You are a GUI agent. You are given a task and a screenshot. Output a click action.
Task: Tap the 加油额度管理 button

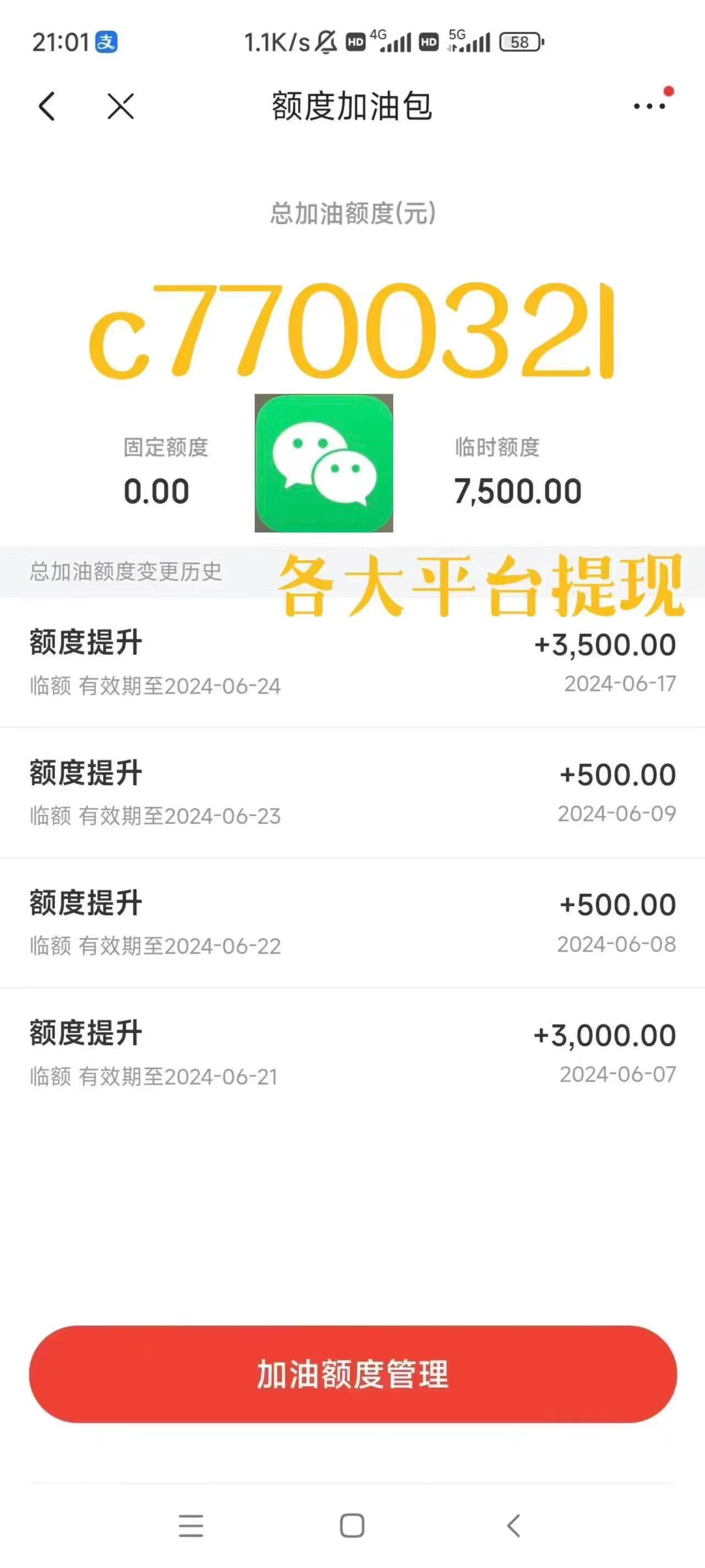coord(353,1374)
